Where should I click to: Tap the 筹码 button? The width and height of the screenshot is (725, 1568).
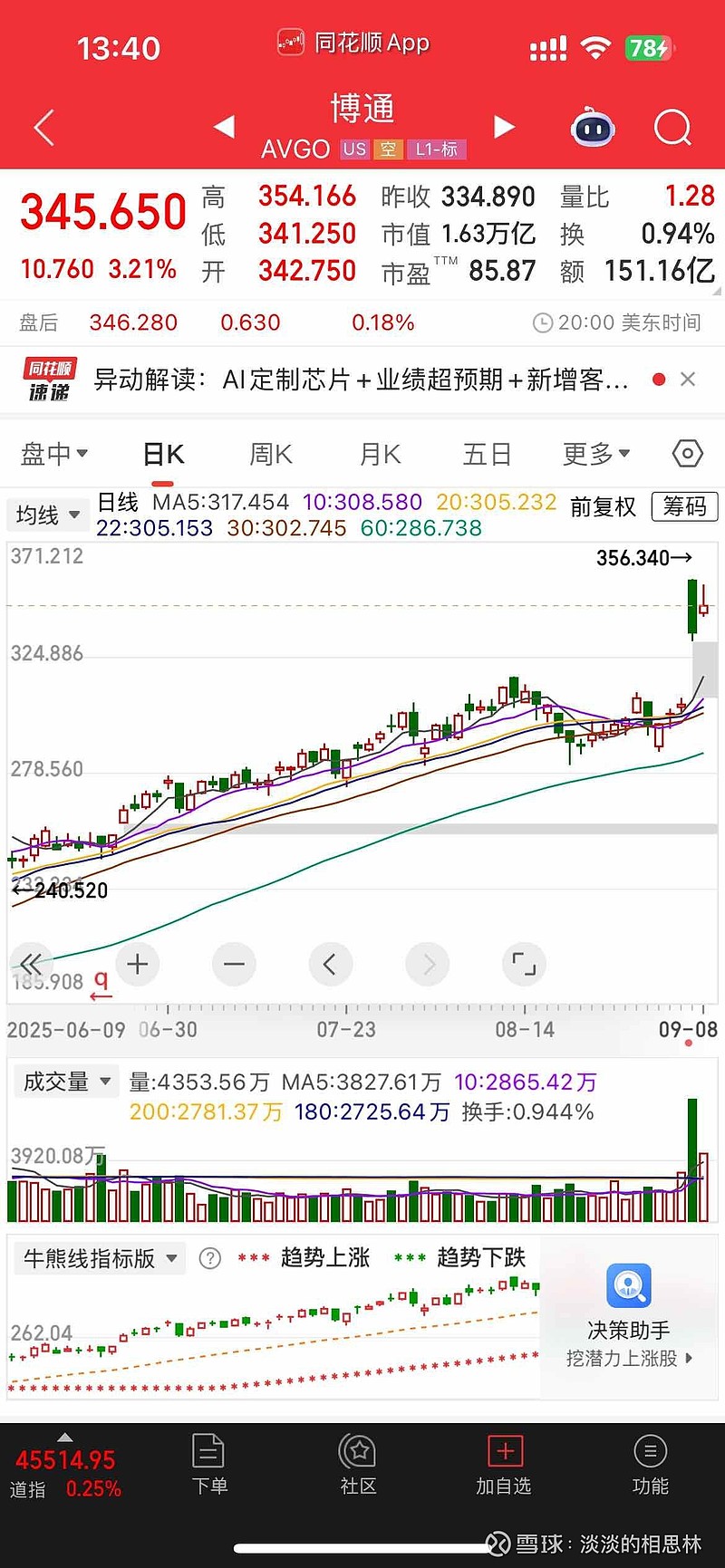click(684, 506)
